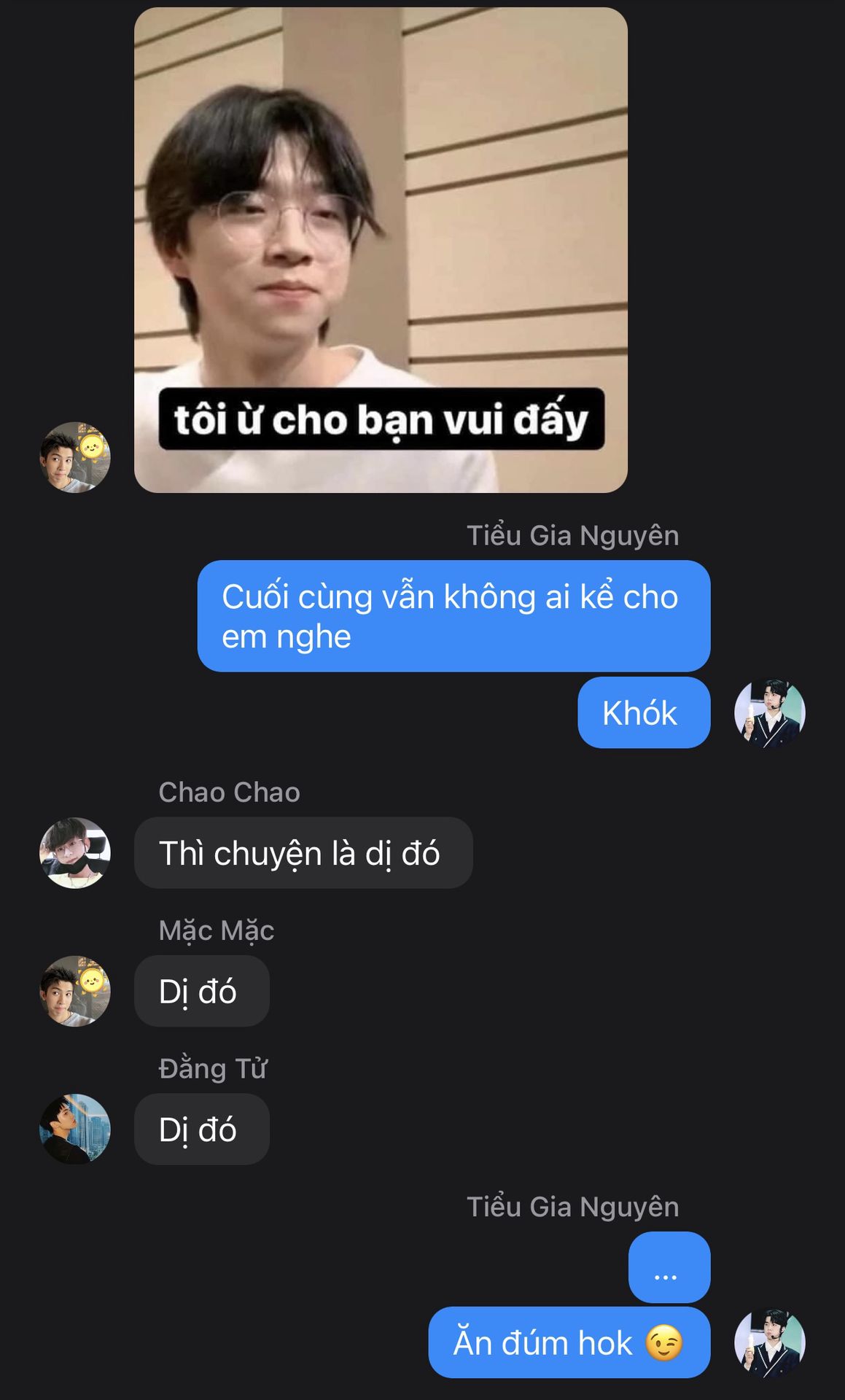845x1400 pixels.
Task: Open the meme image captioned "tôi ừ cho bạn vui đấy"
Action: coord(381,249)
